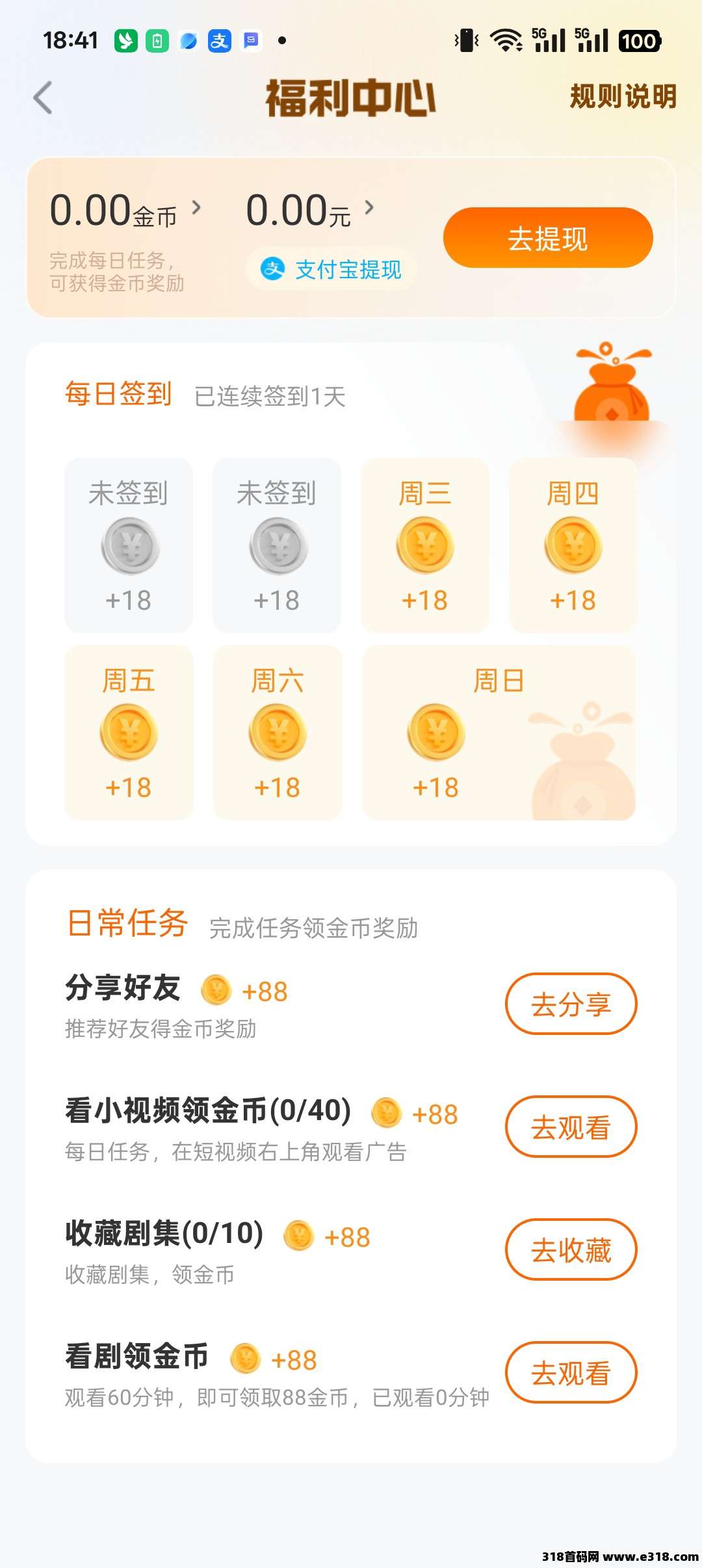
Task: Open the 金币 balance details
Action: point(125,211)
